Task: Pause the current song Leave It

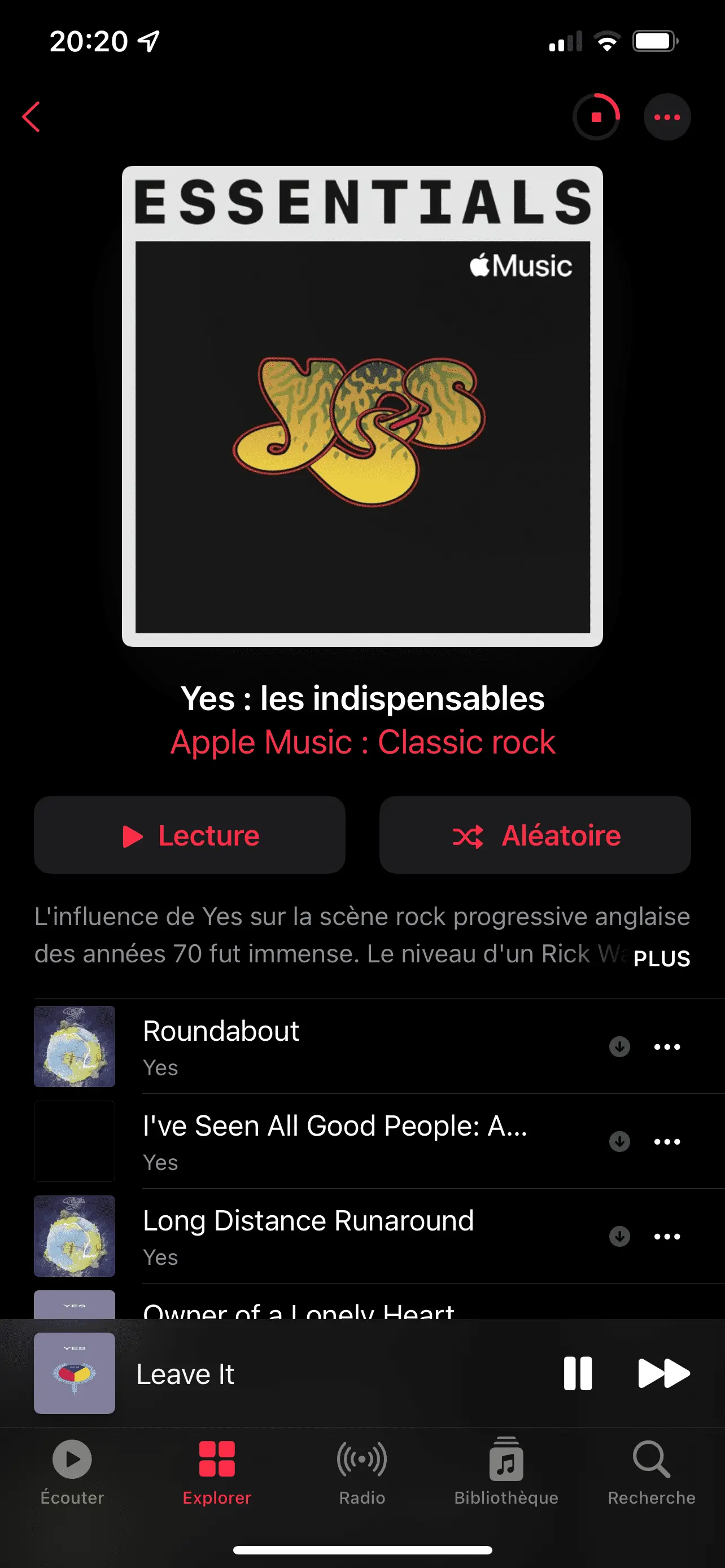Action: (578, 1373)
